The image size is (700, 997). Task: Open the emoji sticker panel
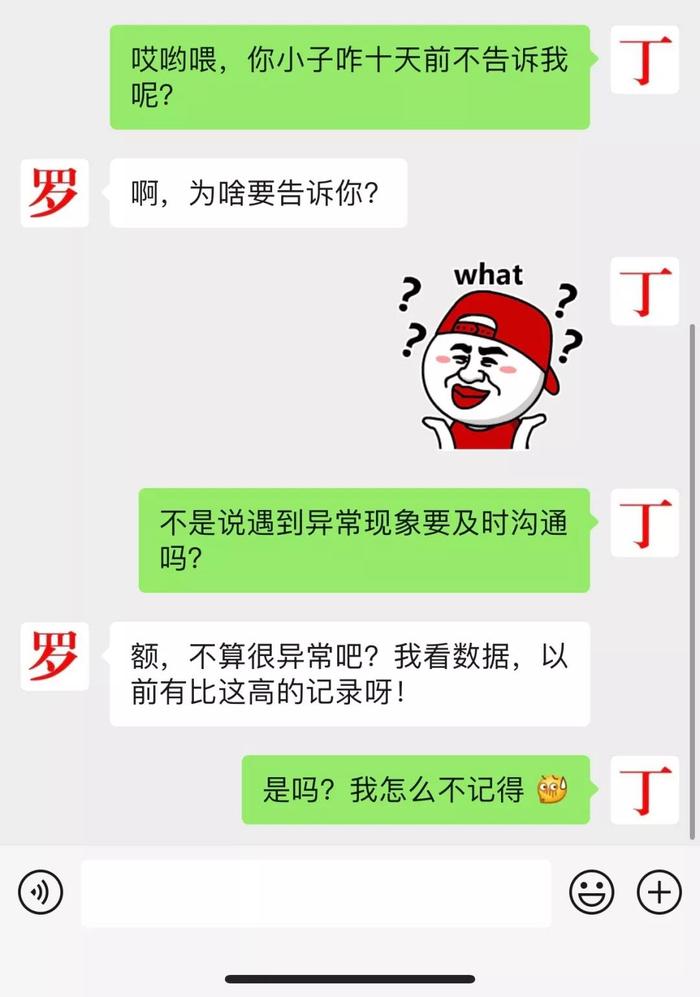[x=592, y=892]
